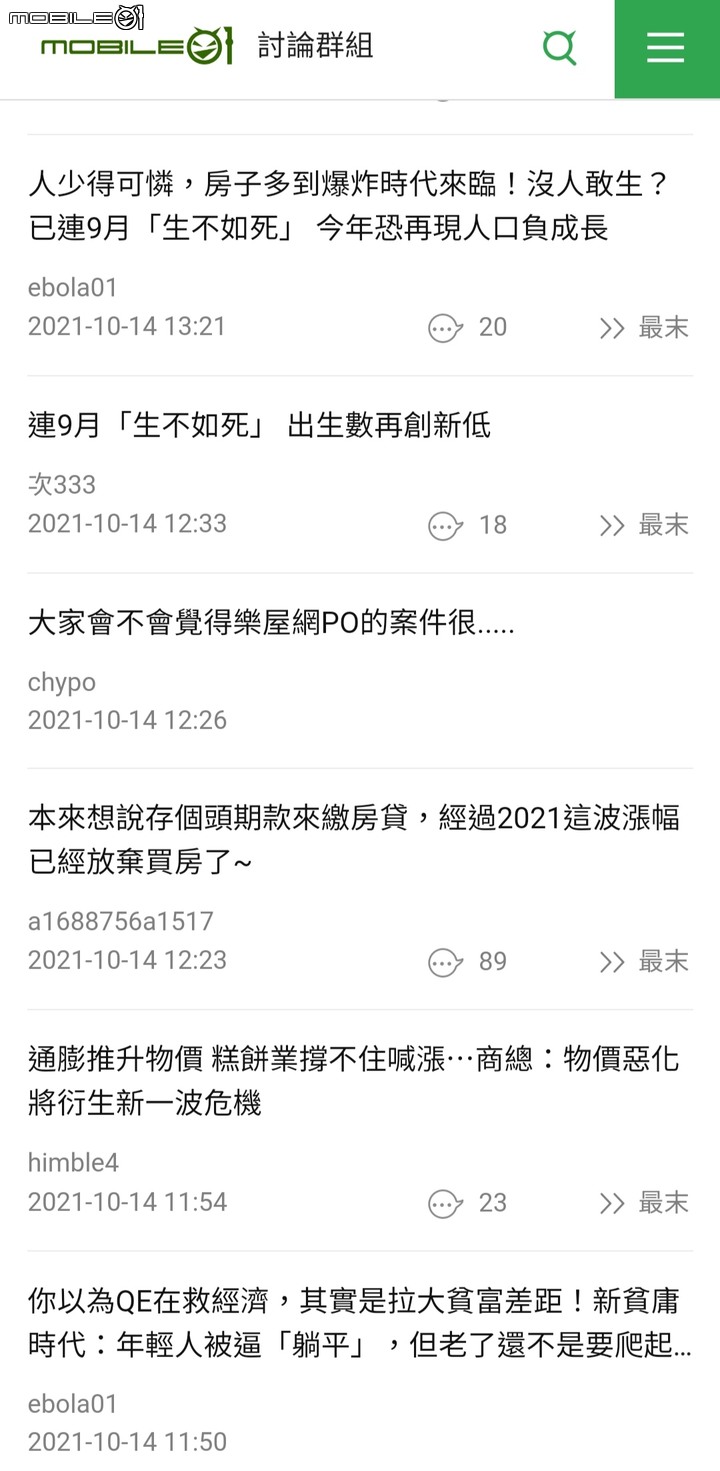The width and height of the screenshot is (720, 1471).
Task: Go to last page of 已經放棄買房了 thread
Action: coord(644,962)
